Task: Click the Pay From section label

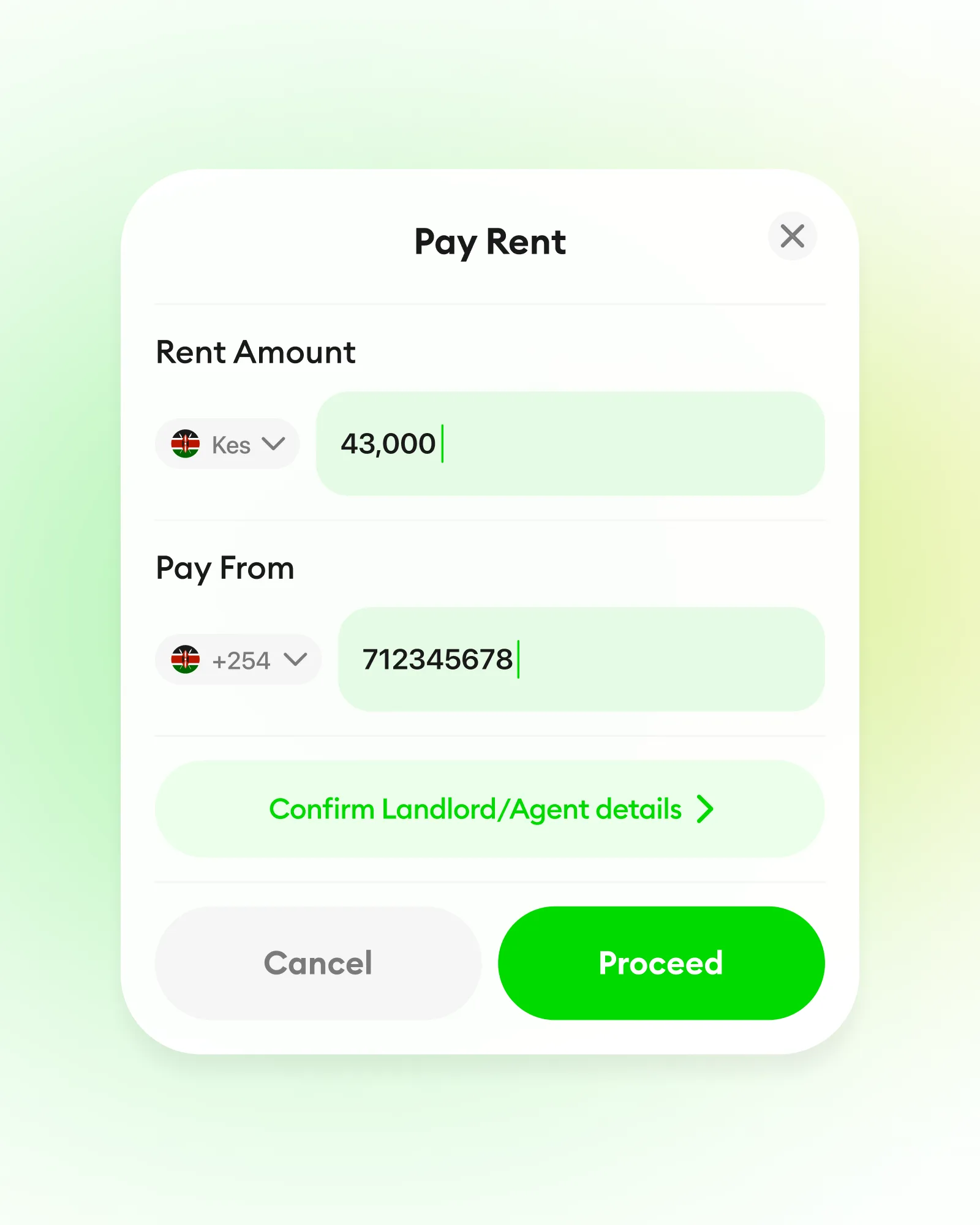Action: pos(225,568)
